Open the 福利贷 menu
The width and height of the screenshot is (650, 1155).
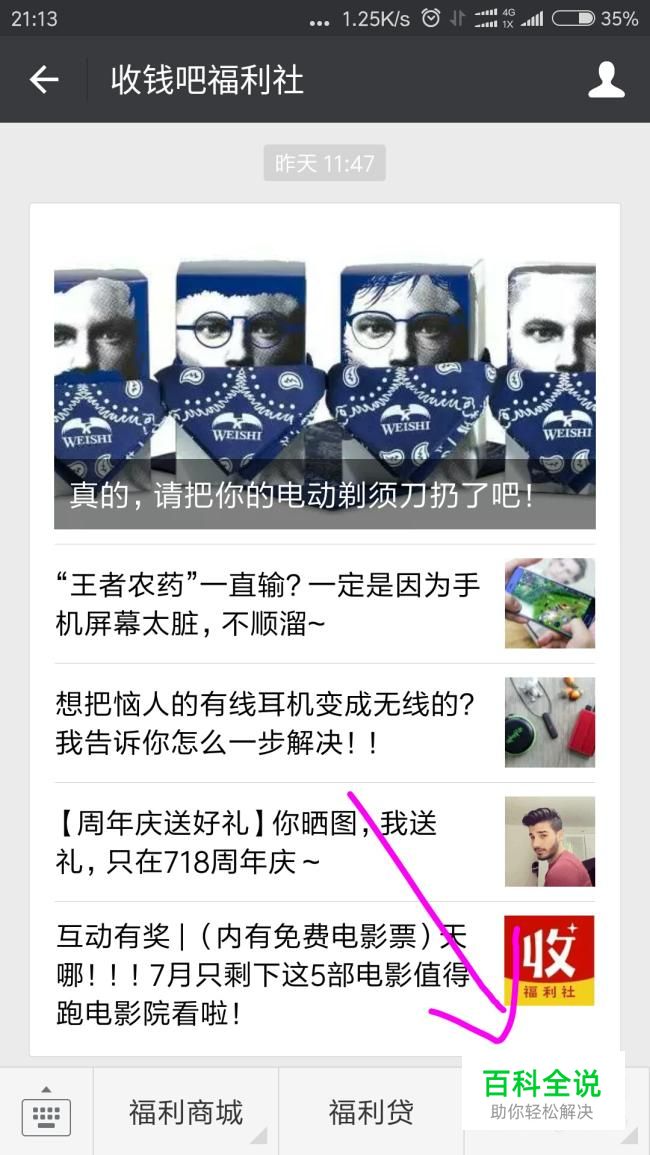tap(371, 1112)
